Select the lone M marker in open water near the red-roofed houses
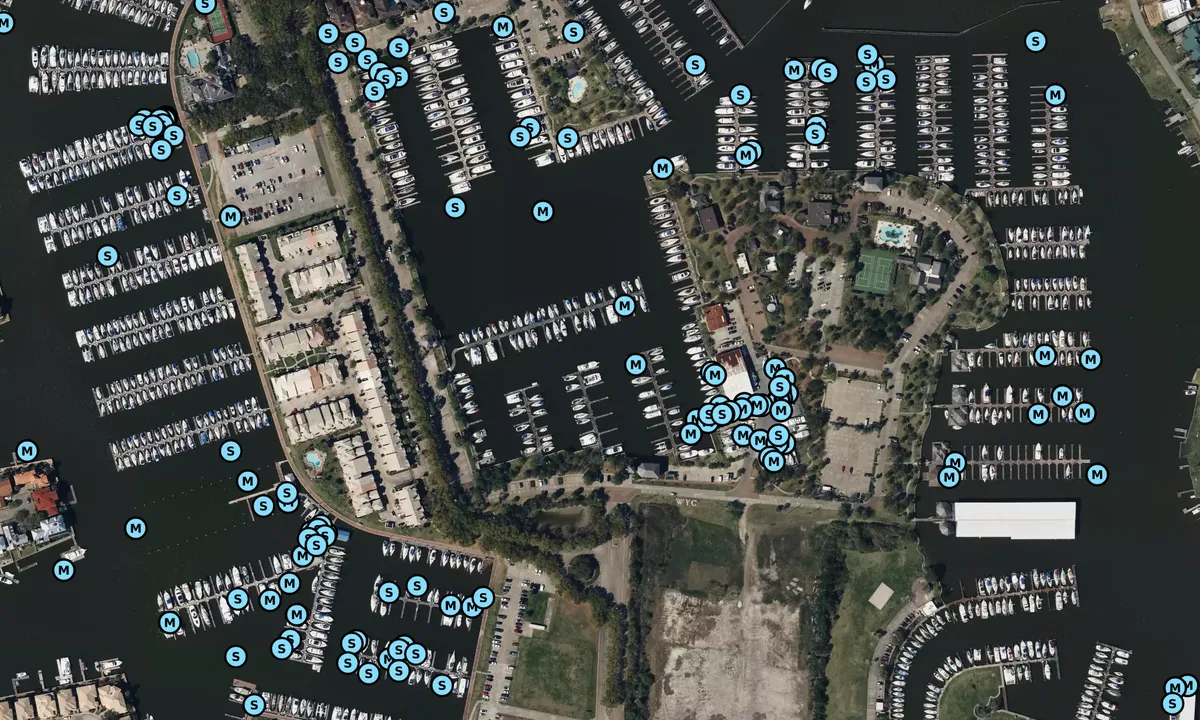 point(136,527)
